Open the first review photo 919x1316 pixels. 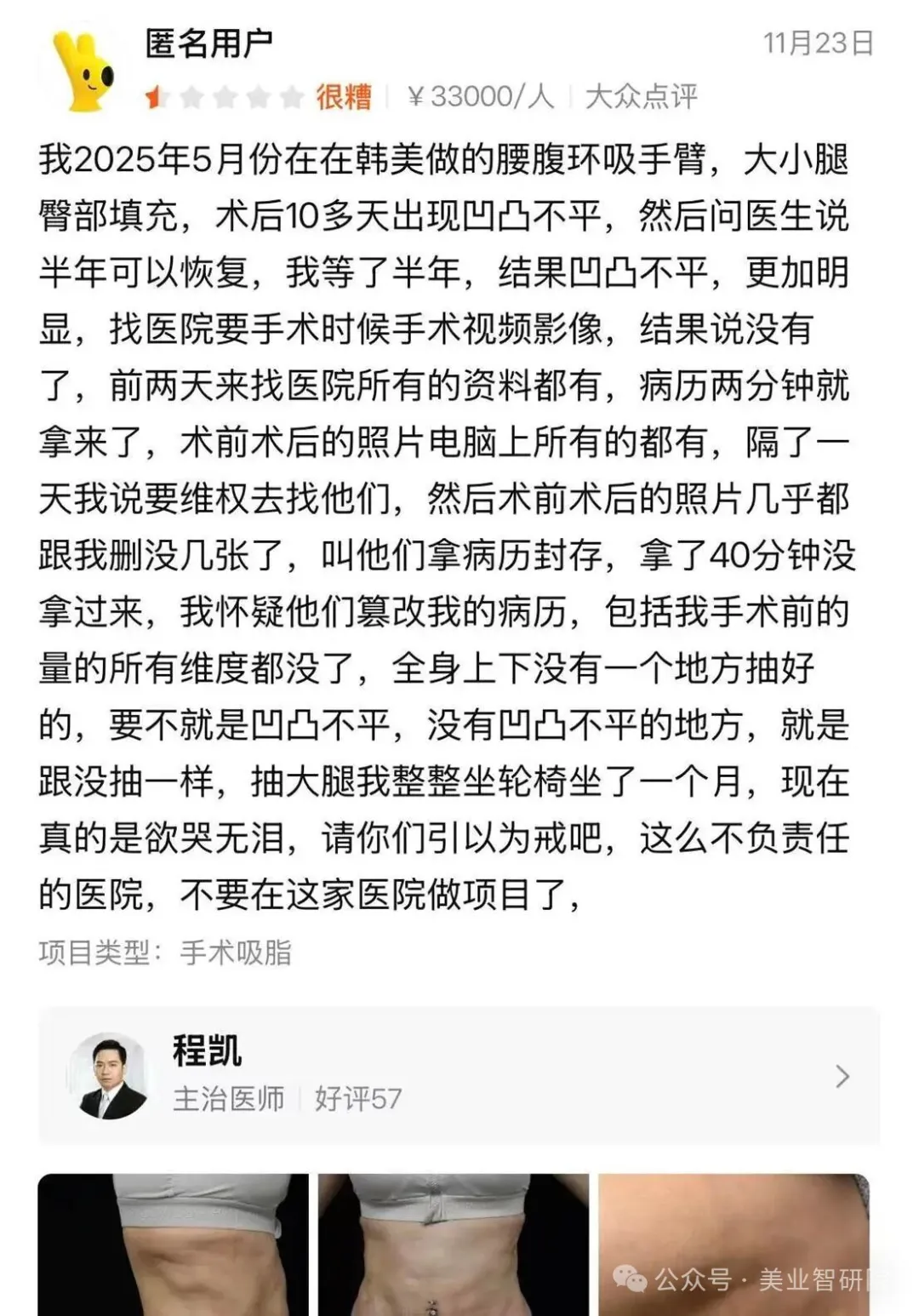[173, 1244]
